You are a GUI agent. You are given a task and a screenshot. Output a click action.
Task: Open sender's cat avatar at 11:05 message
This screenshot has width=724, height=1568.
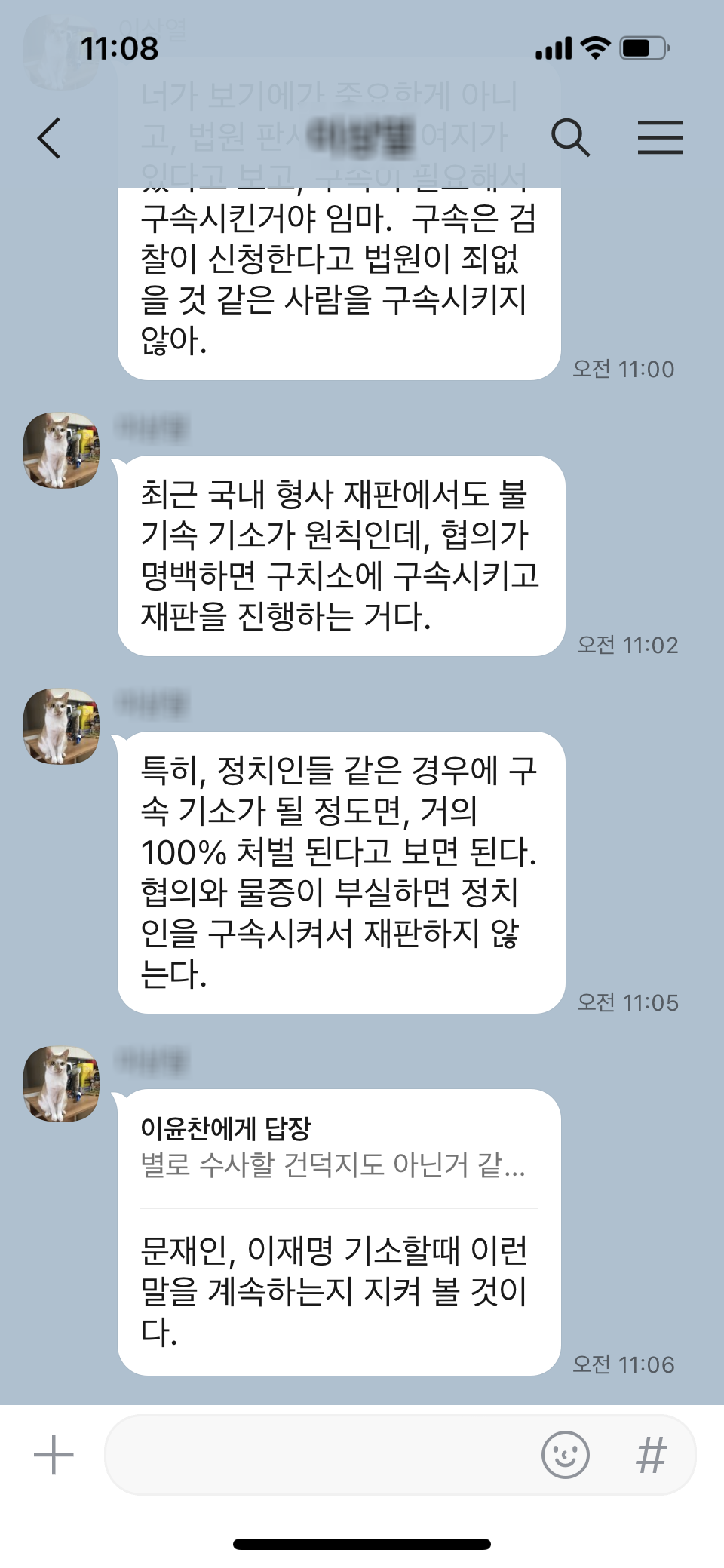(x=61, y=726)
